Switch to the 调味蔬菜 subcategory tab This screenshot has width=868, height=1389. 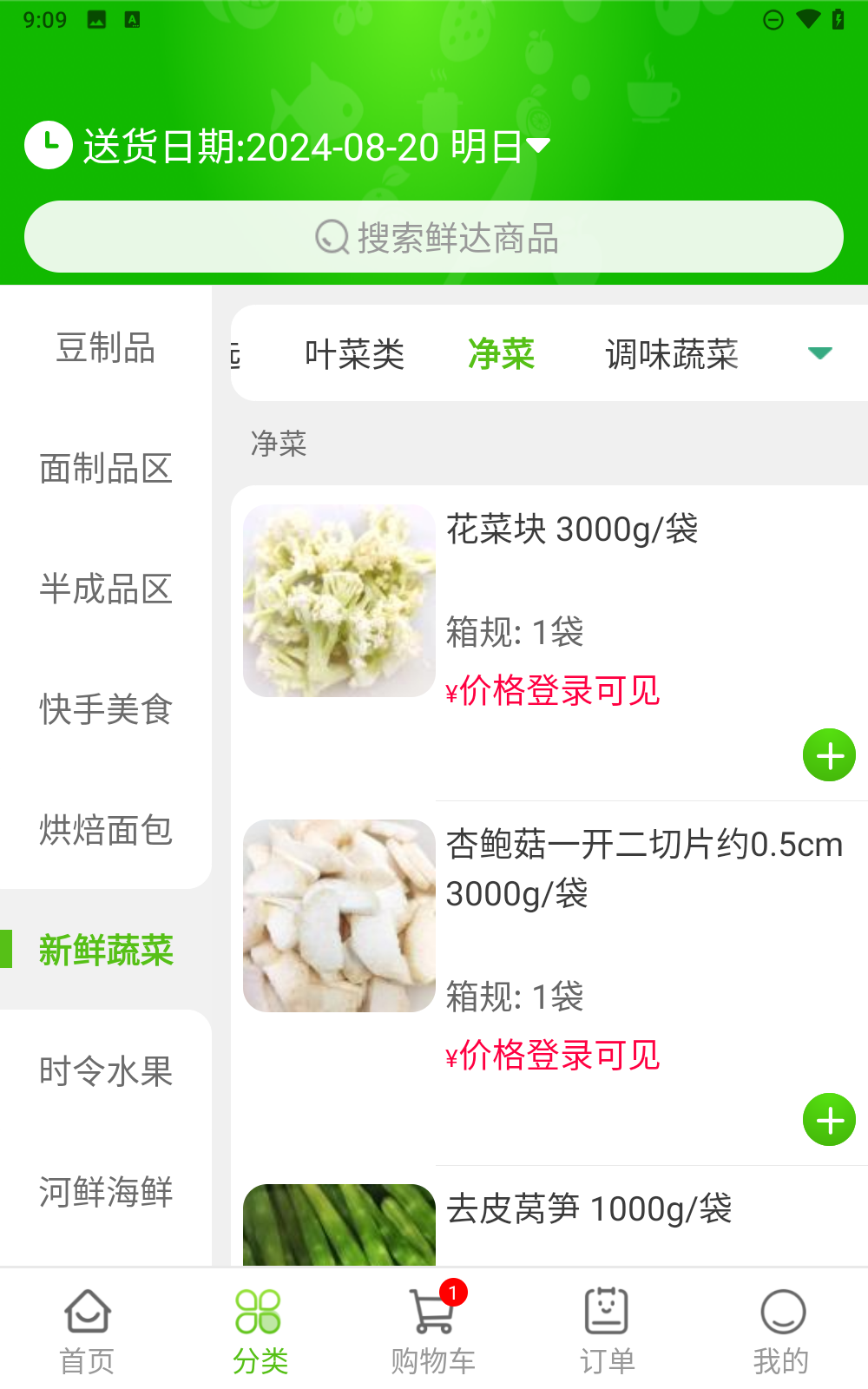672,354
